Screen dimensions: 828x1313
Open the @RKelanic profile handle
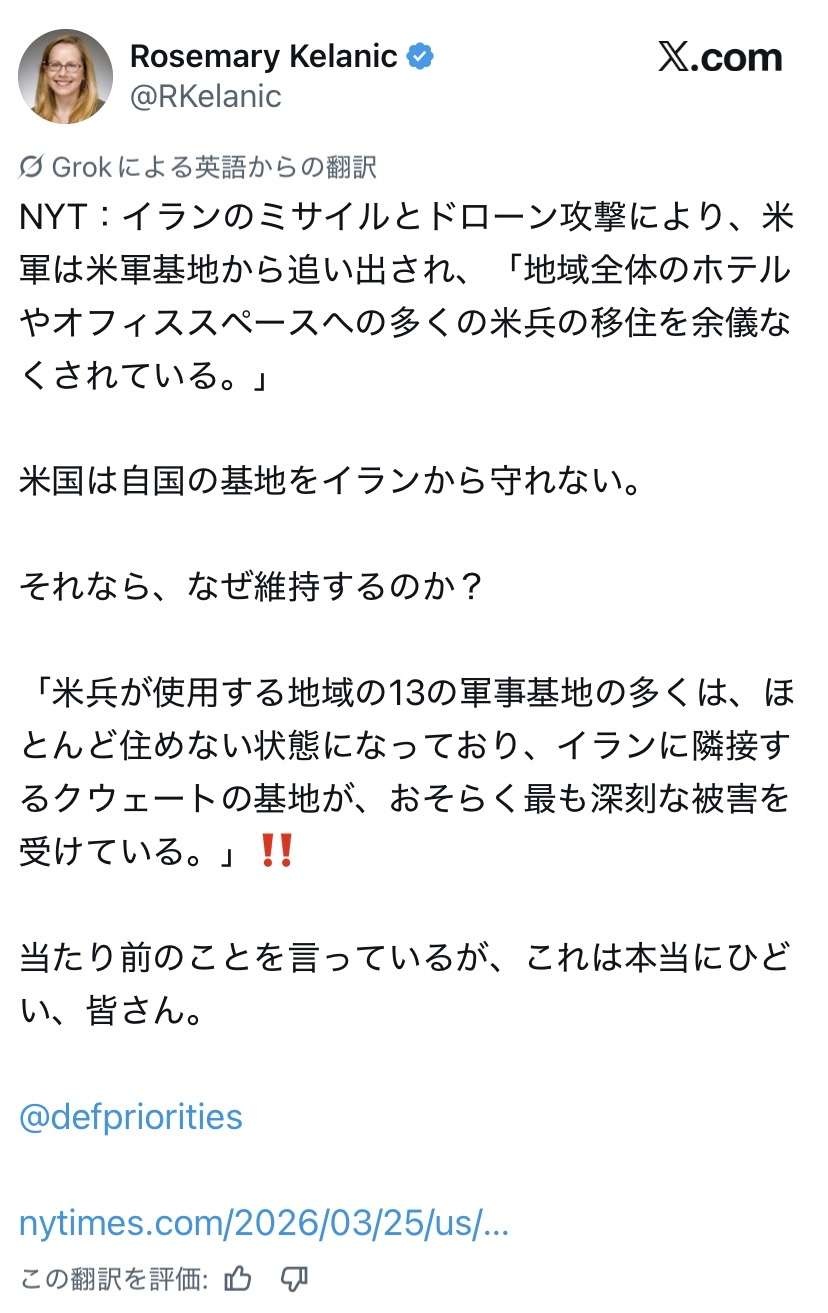[x=205, y=96]
